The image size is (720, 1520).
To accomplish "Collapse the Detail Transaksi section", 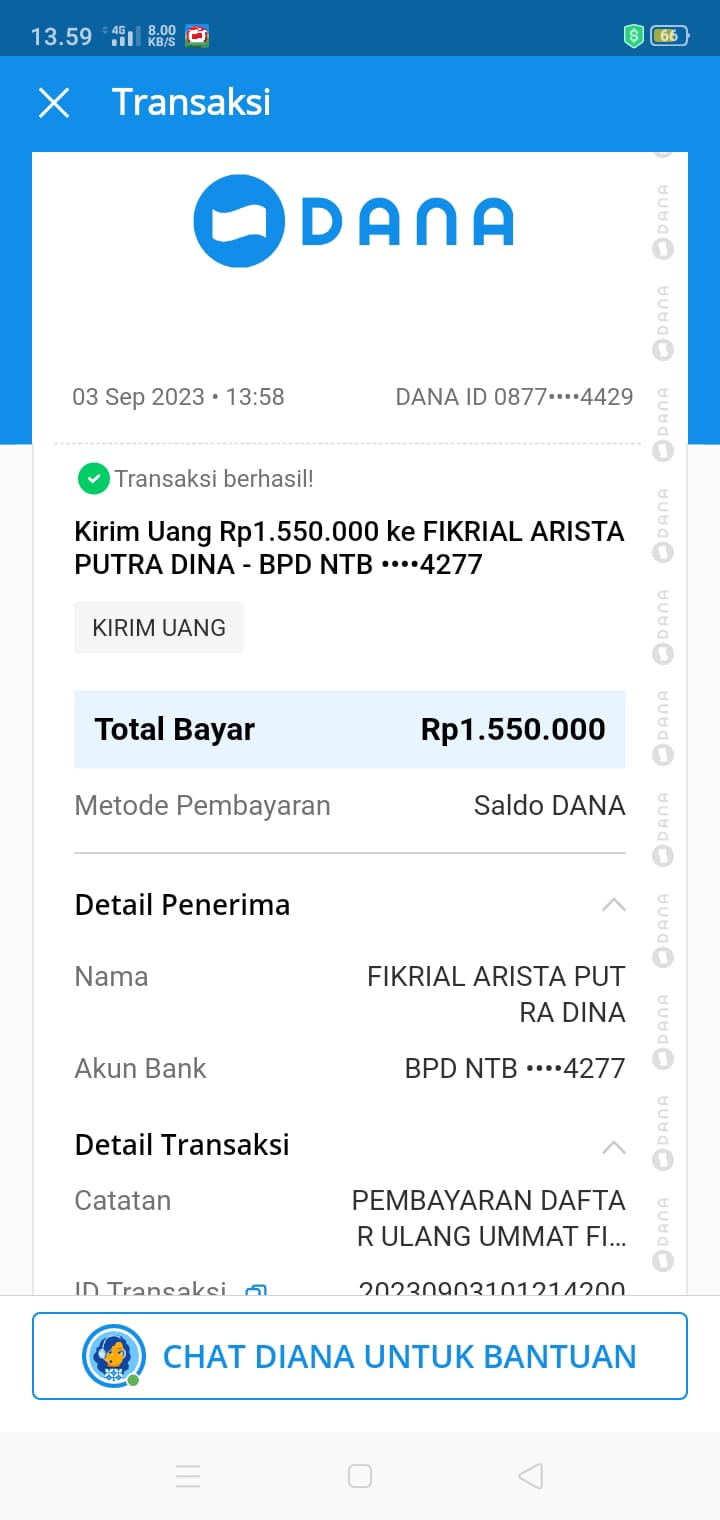I will [613, 1147].
